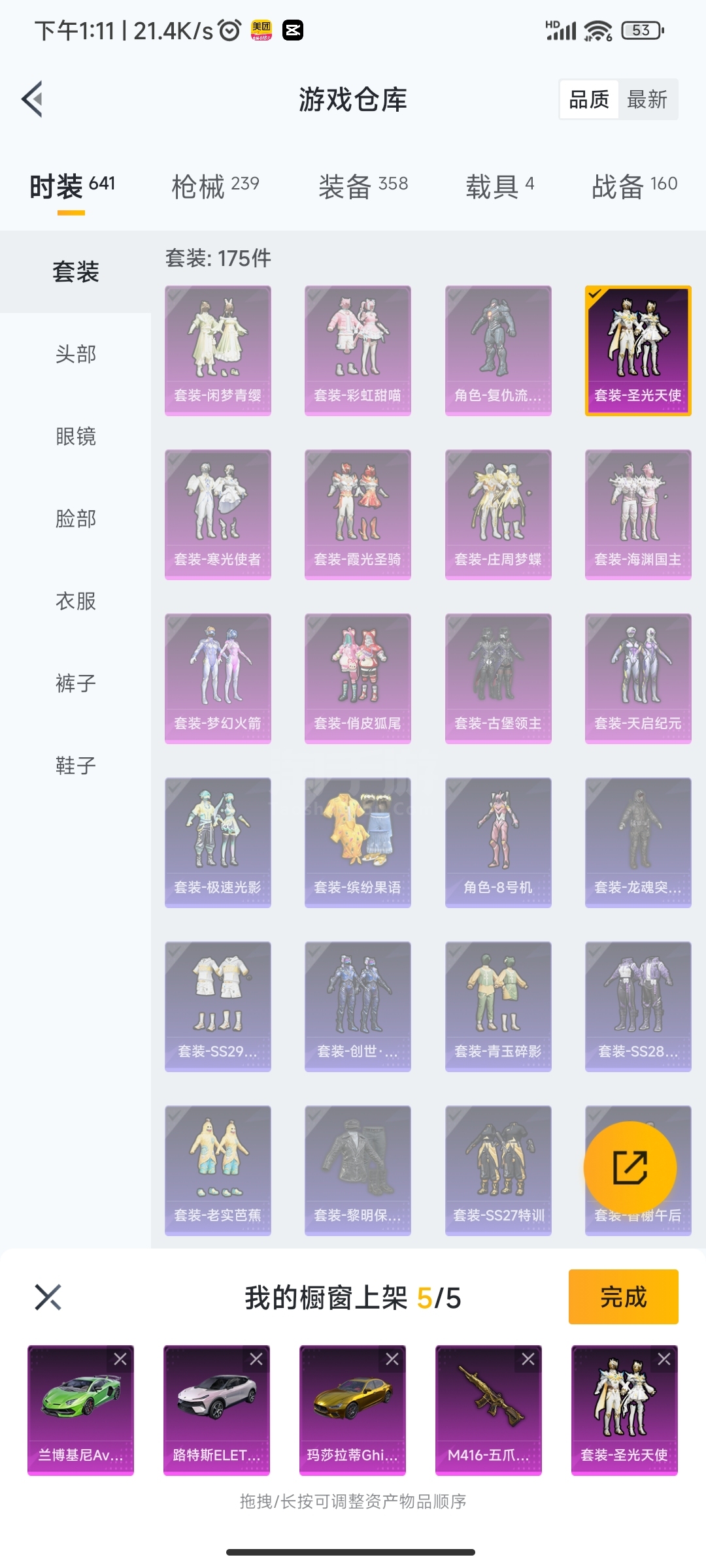Image resolution: width=706 pixels, height=1568 pixels.
Task: Pick the 套装-俏皮狐尾 outfit
Action: [x=358, y=678]
